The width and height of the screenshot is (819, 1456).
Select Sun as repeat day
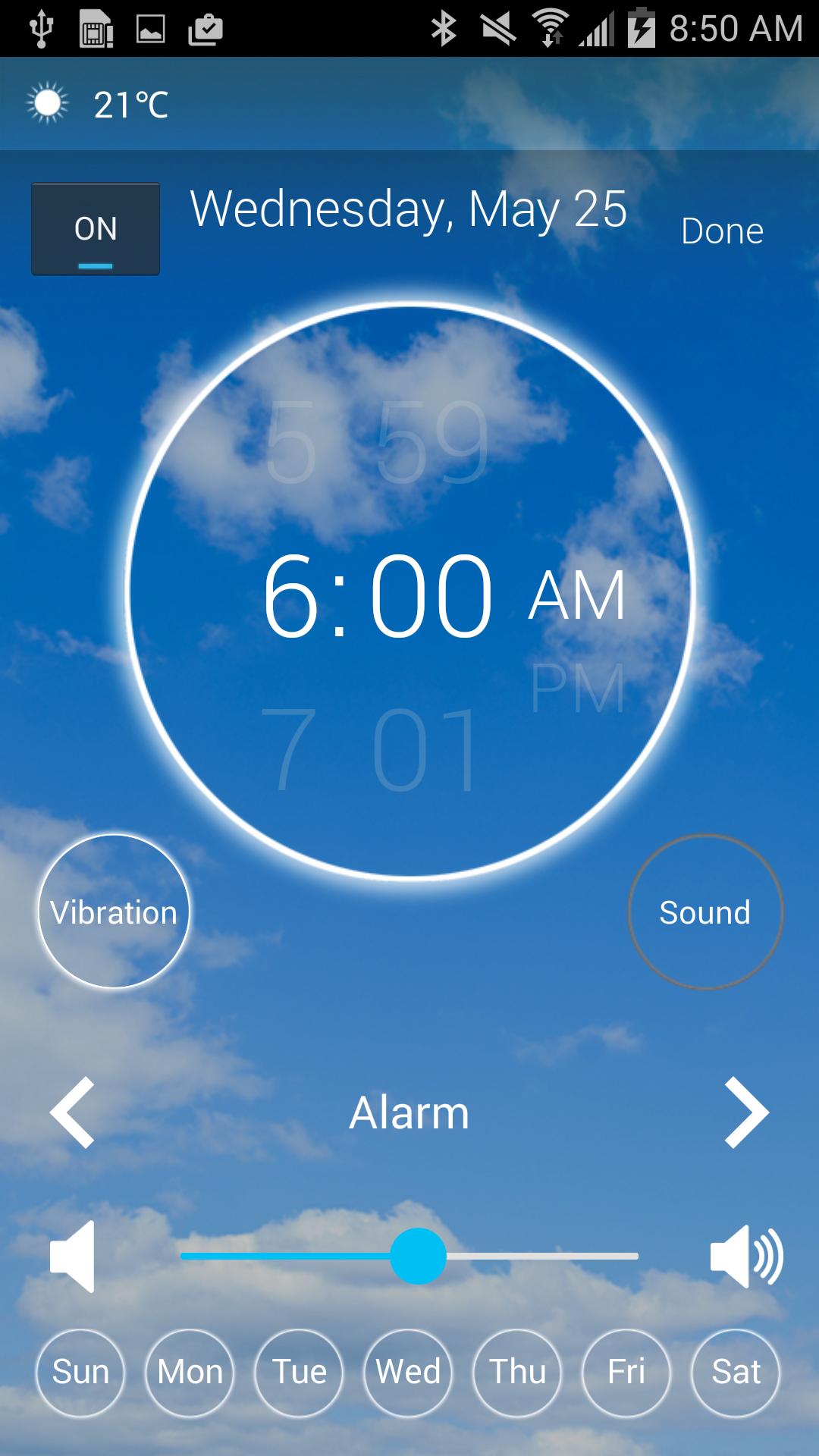click(x=80, y=1372)
